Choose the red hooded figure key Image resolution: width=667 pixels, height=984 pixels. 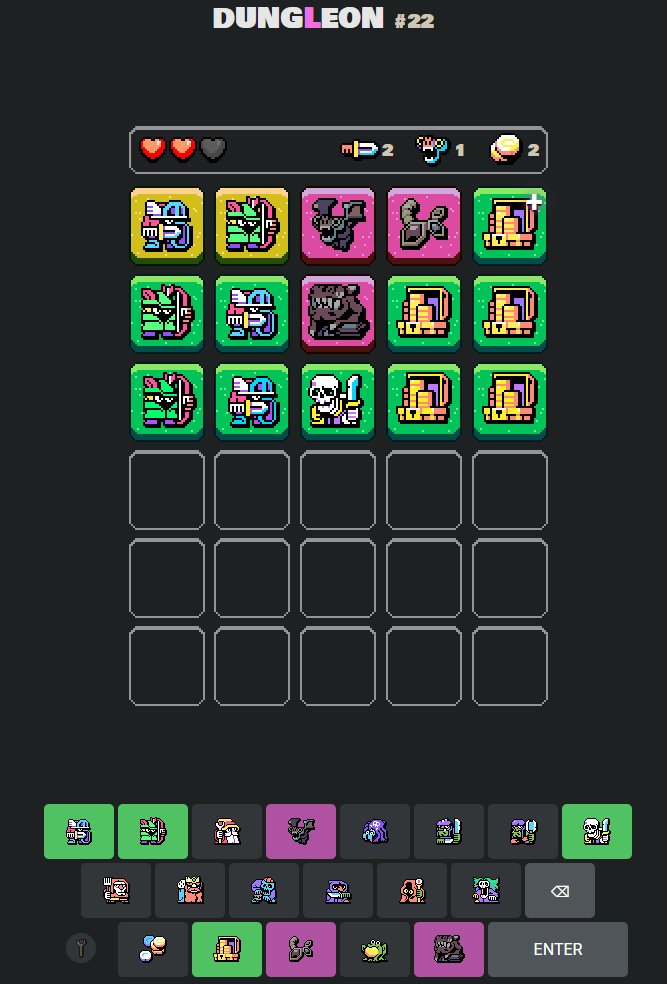click(x=412, y=890)
